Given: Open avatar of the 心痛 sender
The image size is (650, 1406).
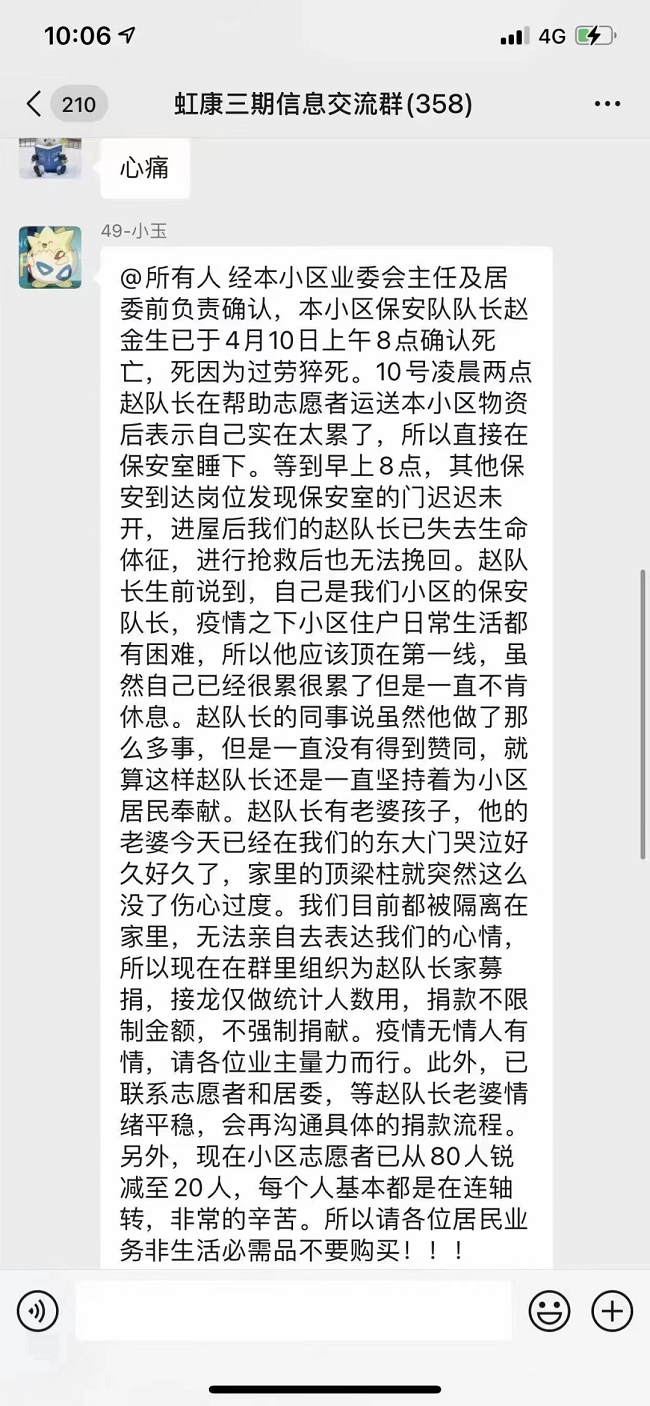Looking at the screenshot, I should (x=50, y=159).
